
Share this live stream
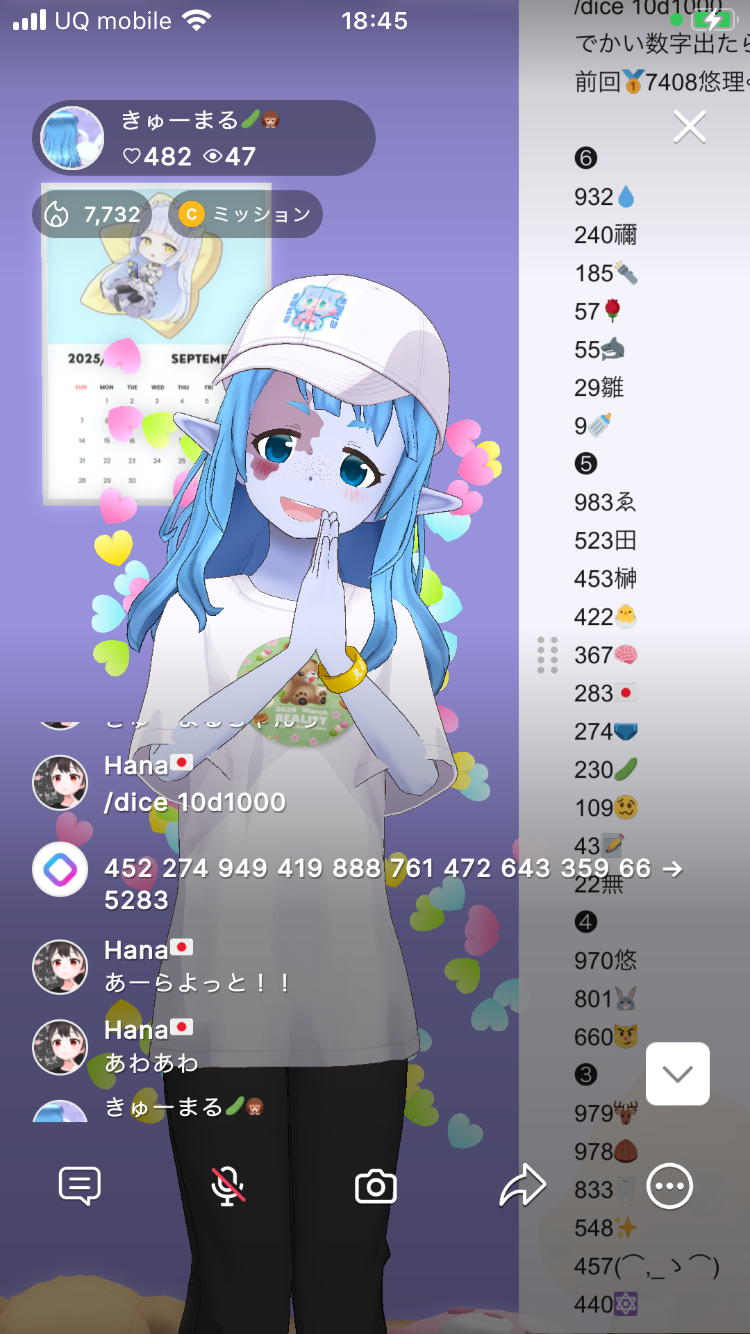pos(523,1187)
